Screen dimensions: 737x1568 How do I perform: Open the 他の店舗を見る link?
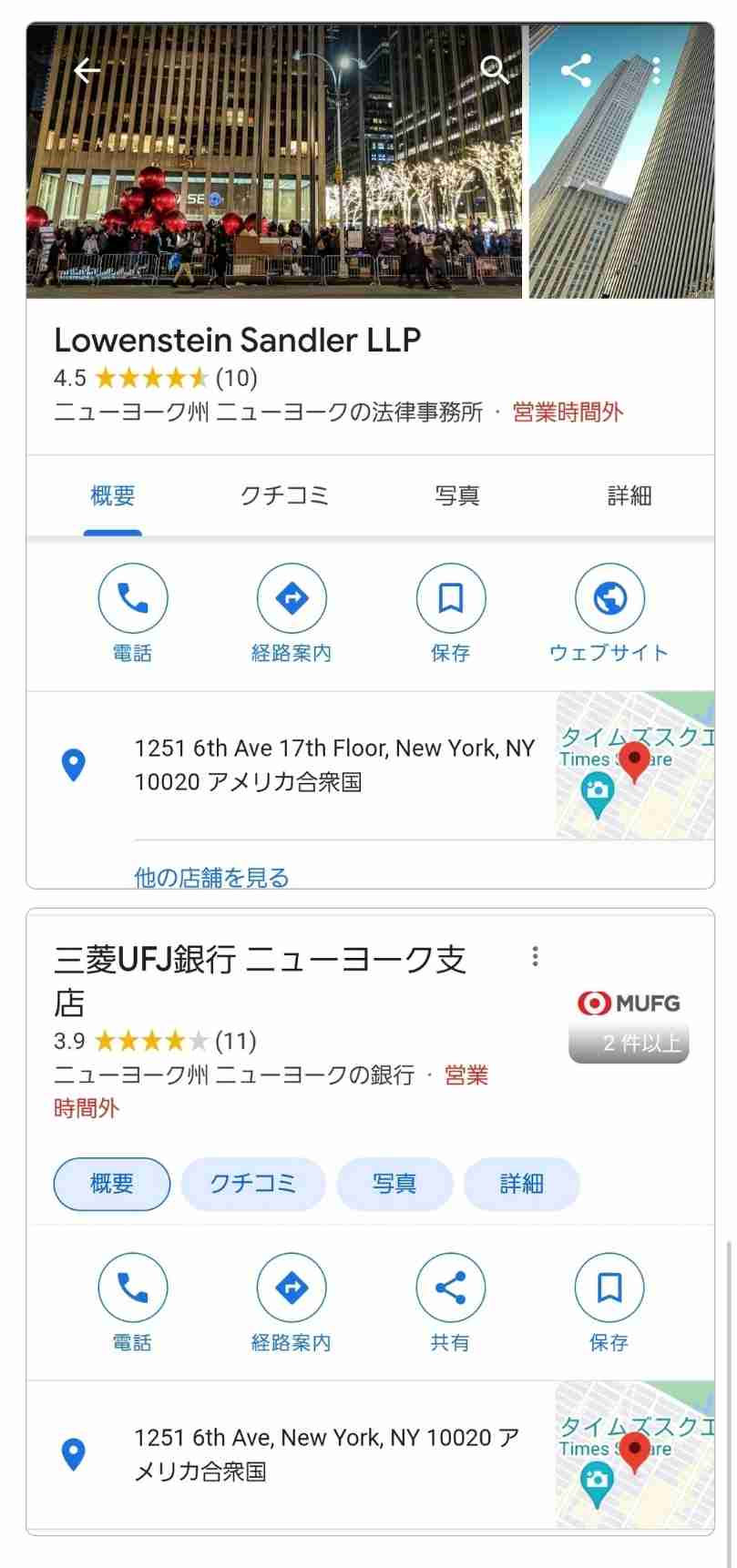coord(211,877)
